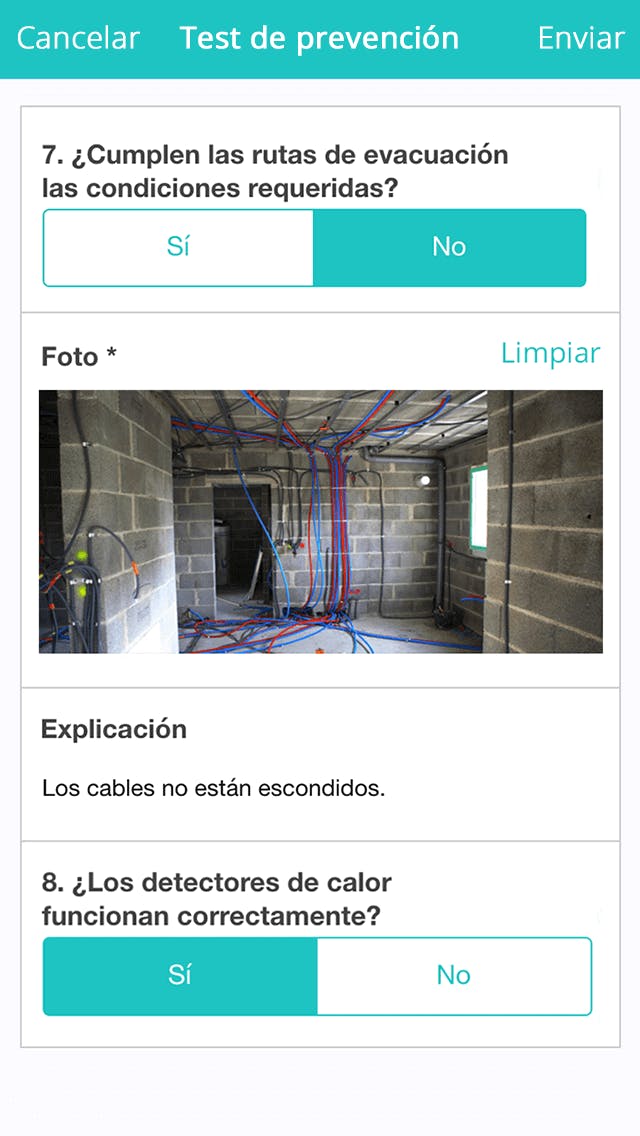This screenshot has width=640, height=1136.
Task: Choose Sí for question 8 heat detectors
Action: tap(180, 975)
